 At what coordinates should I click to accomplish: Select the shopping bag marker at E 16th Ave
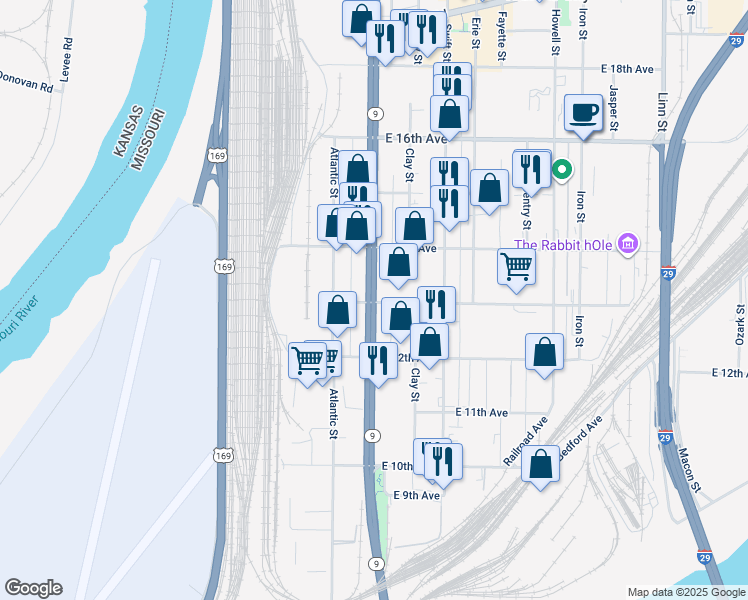point(449,115)
